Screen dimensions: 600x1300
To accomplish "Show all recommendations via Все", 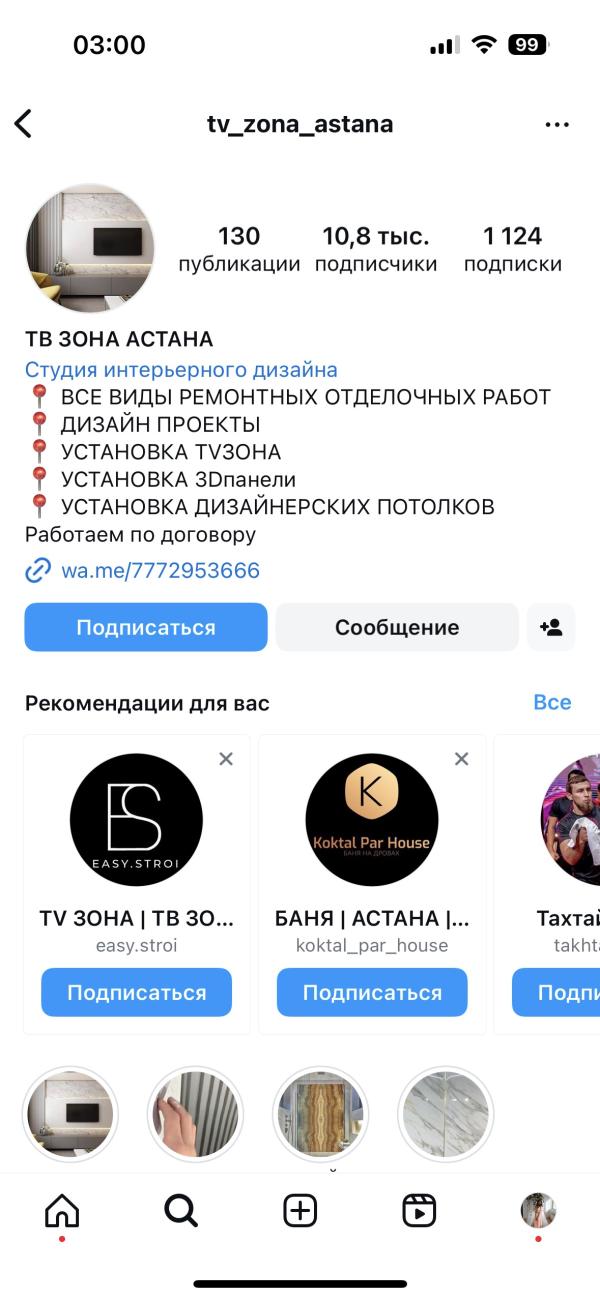I will pyautogui.click(x=552, y=702).
